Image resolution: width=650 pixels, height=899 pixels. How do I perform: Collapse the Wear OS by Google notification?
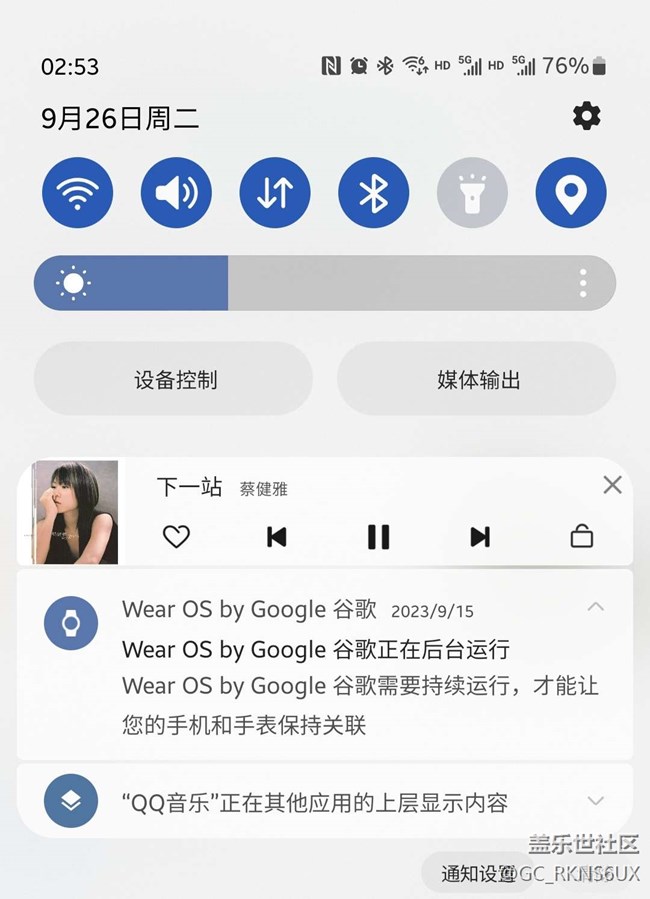(x=596, y=606)
